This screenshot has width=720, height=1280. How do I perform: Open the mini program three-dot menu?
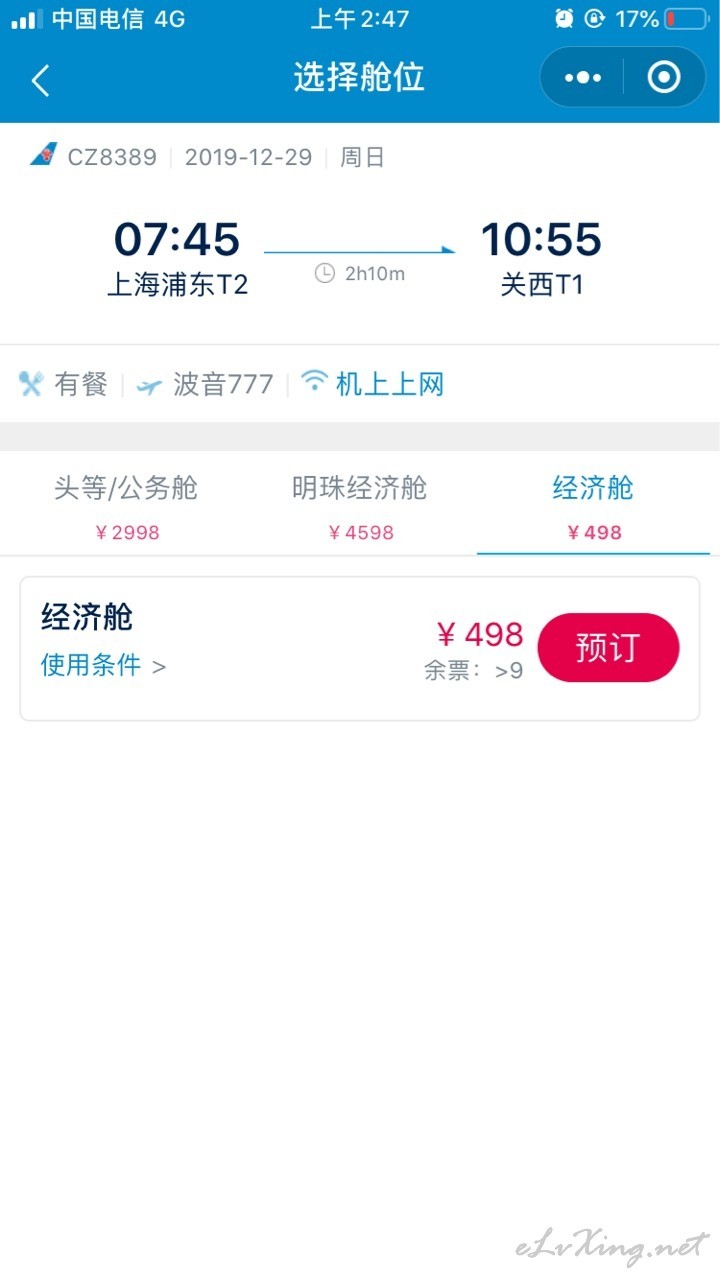(583, 77)
